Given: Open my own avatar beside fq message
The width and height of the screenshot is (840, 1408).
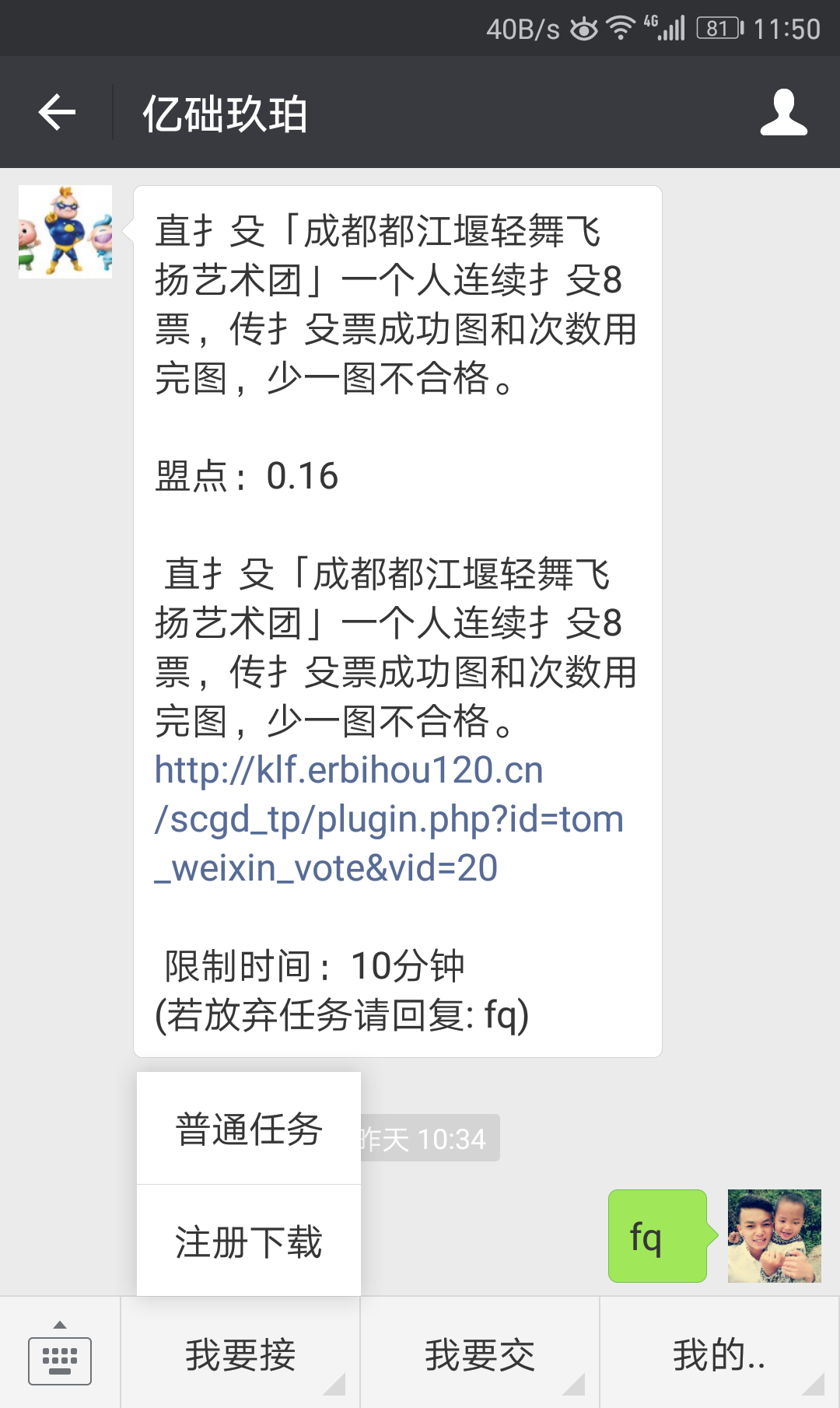Looking at the screenshot, I should [x=774, y=1235].
